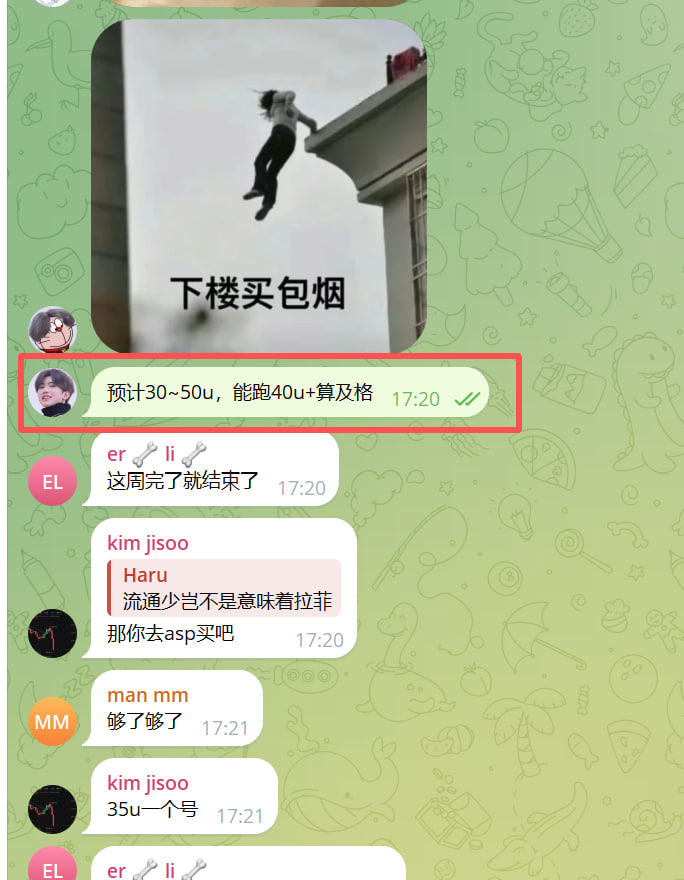This screenshot has height=880, width=684.
Task: Open avatar beside highlighted 预计30~50u message
Action: click(53, 392)
